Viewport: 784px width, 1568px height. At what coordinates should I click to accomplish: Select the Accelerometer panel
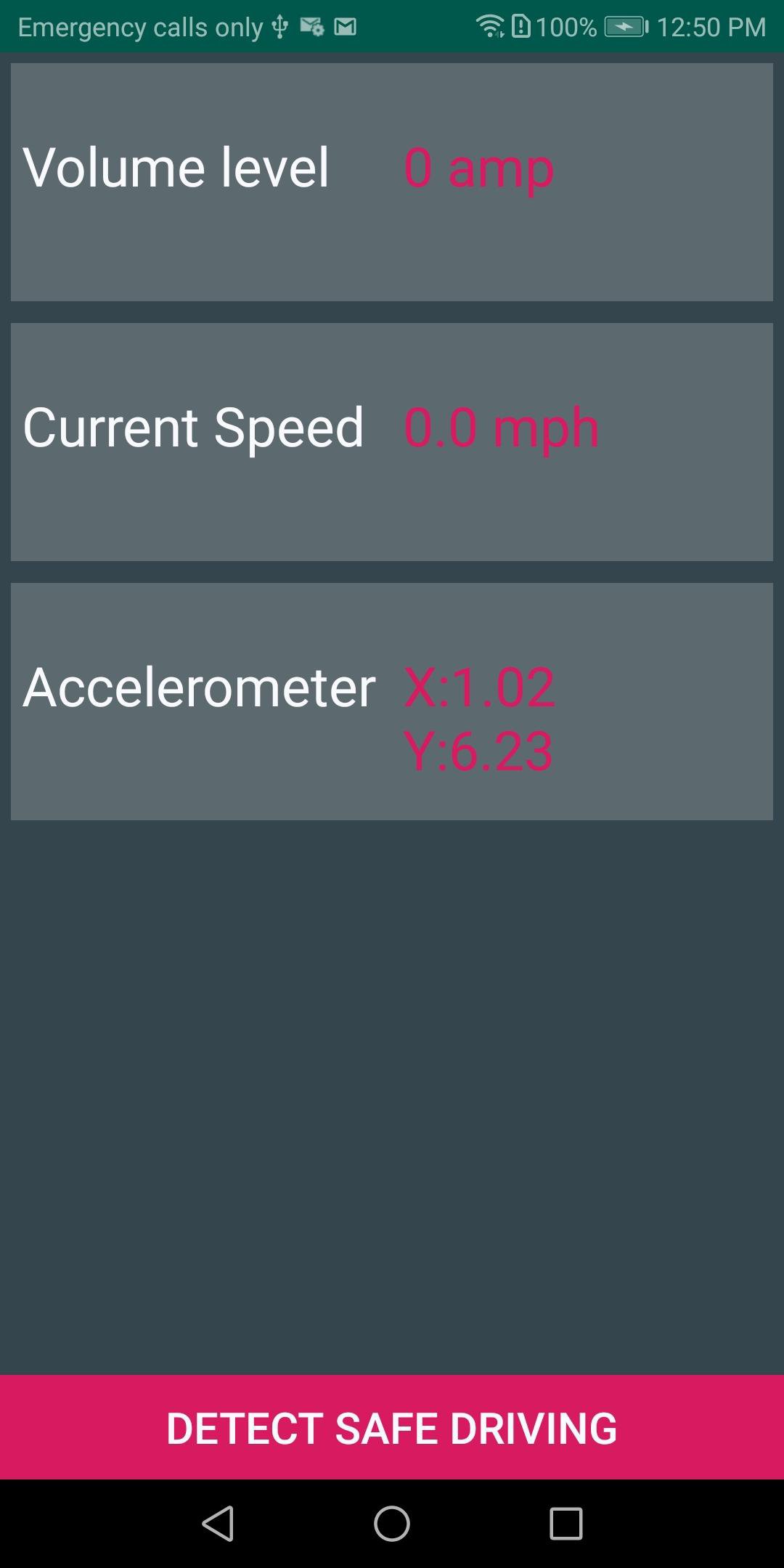(x=392, y=698)
